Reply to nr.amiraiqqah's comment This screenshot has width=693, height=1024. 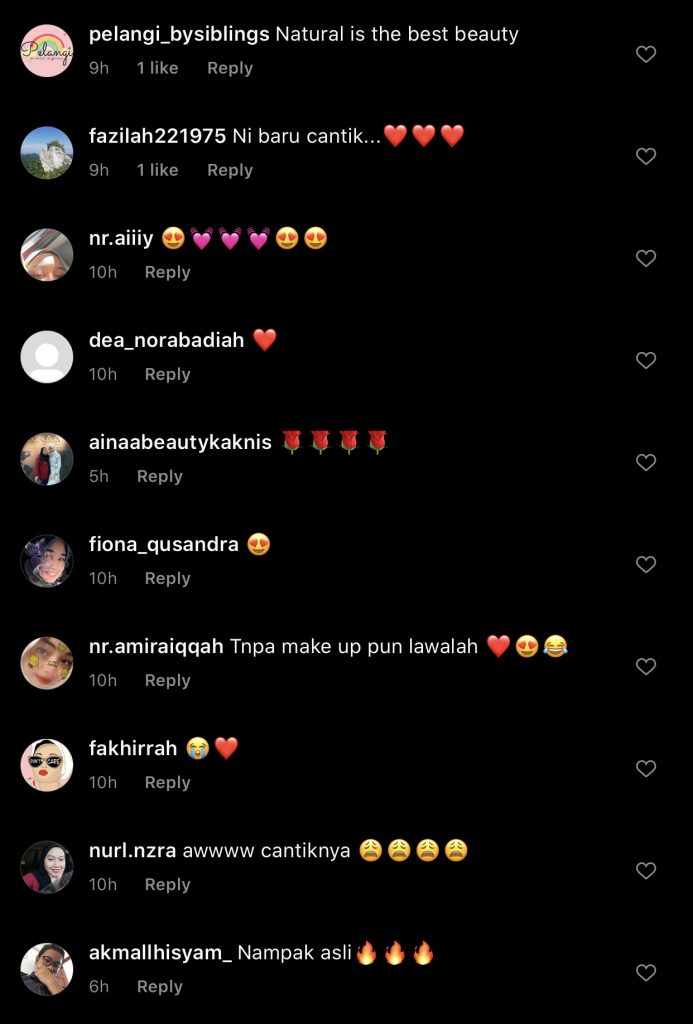tap(167, 680)
